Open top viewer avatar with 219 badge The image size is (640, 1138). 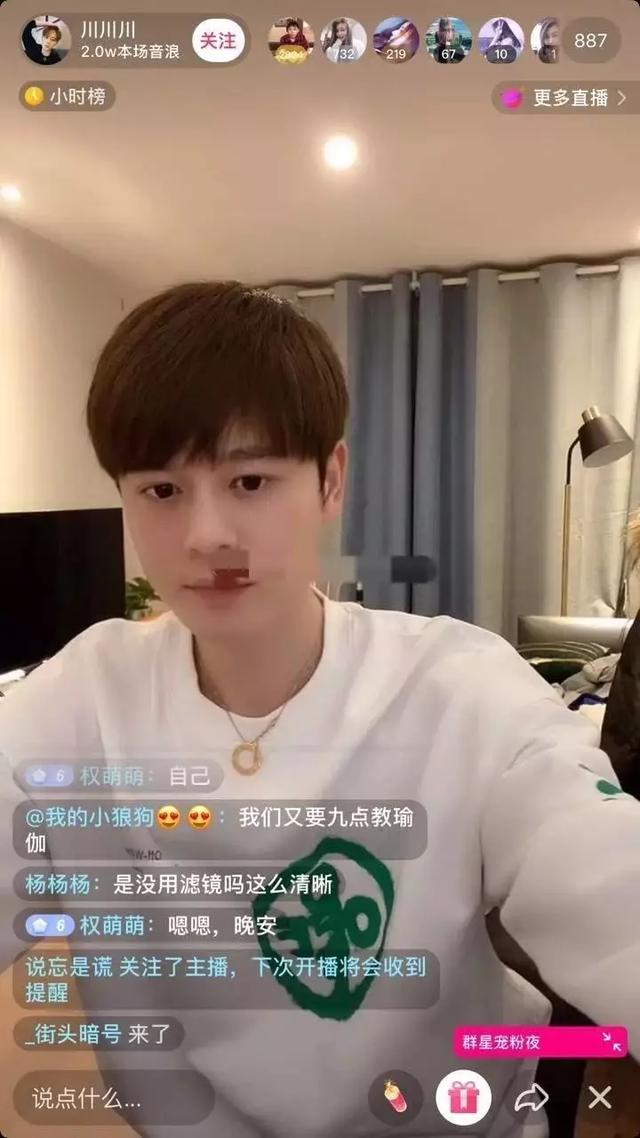[396, 40]
